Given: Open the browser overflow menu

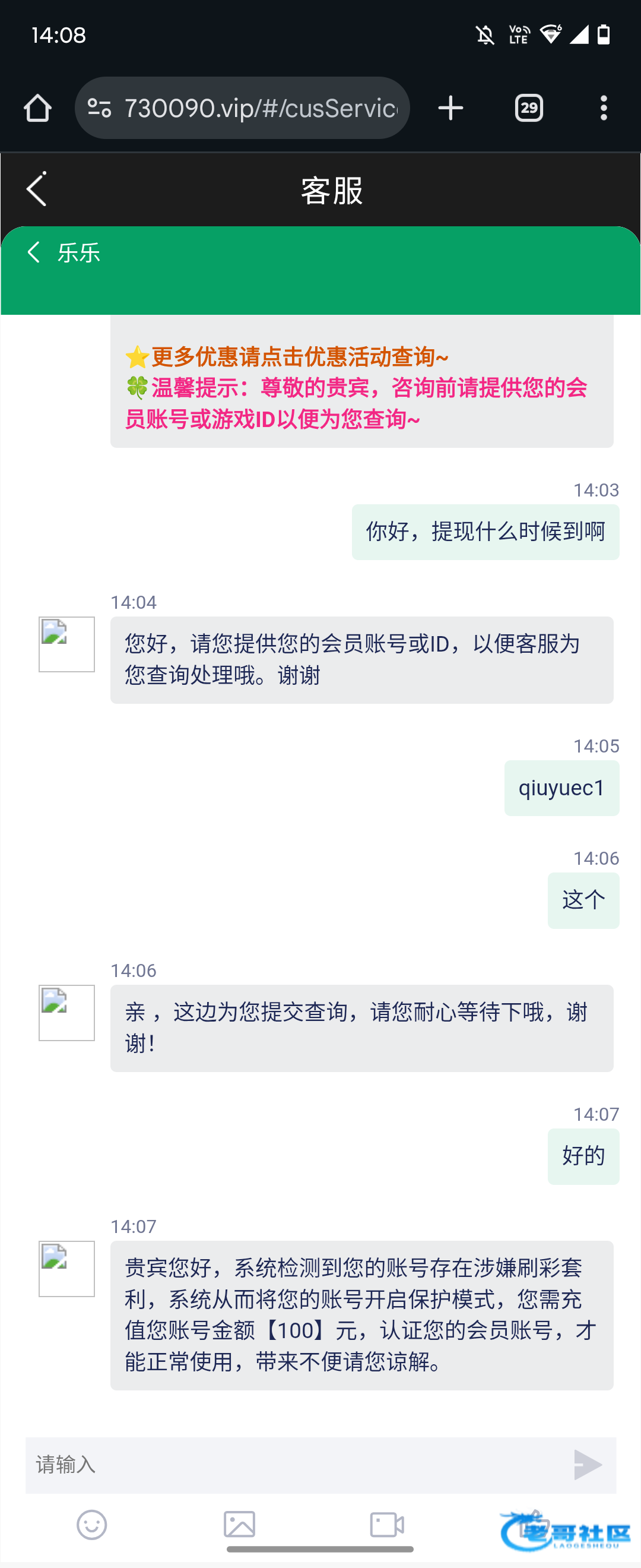Looking at the screenshot, I should click(603, 108).
